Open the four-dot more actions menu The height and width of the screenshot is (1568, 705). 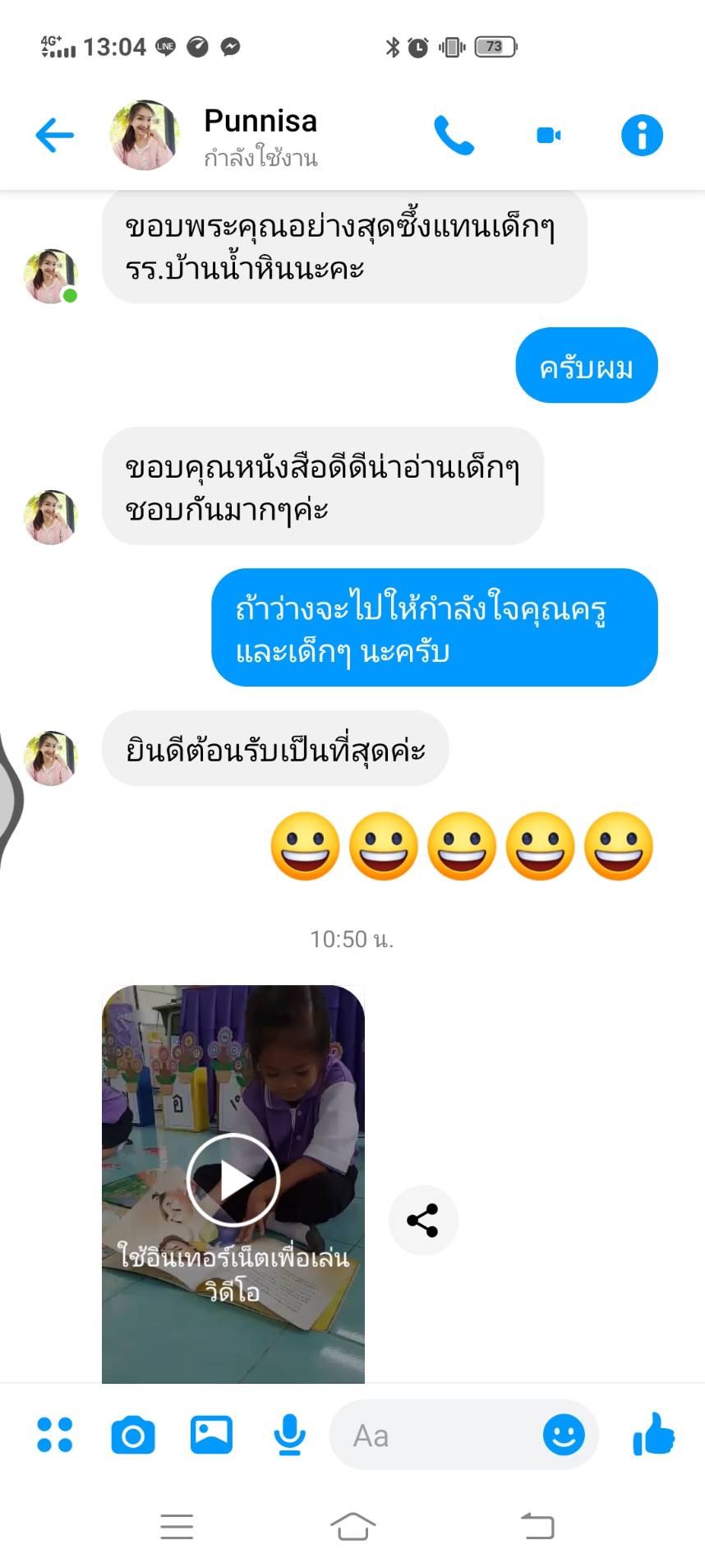point(55,1435)
